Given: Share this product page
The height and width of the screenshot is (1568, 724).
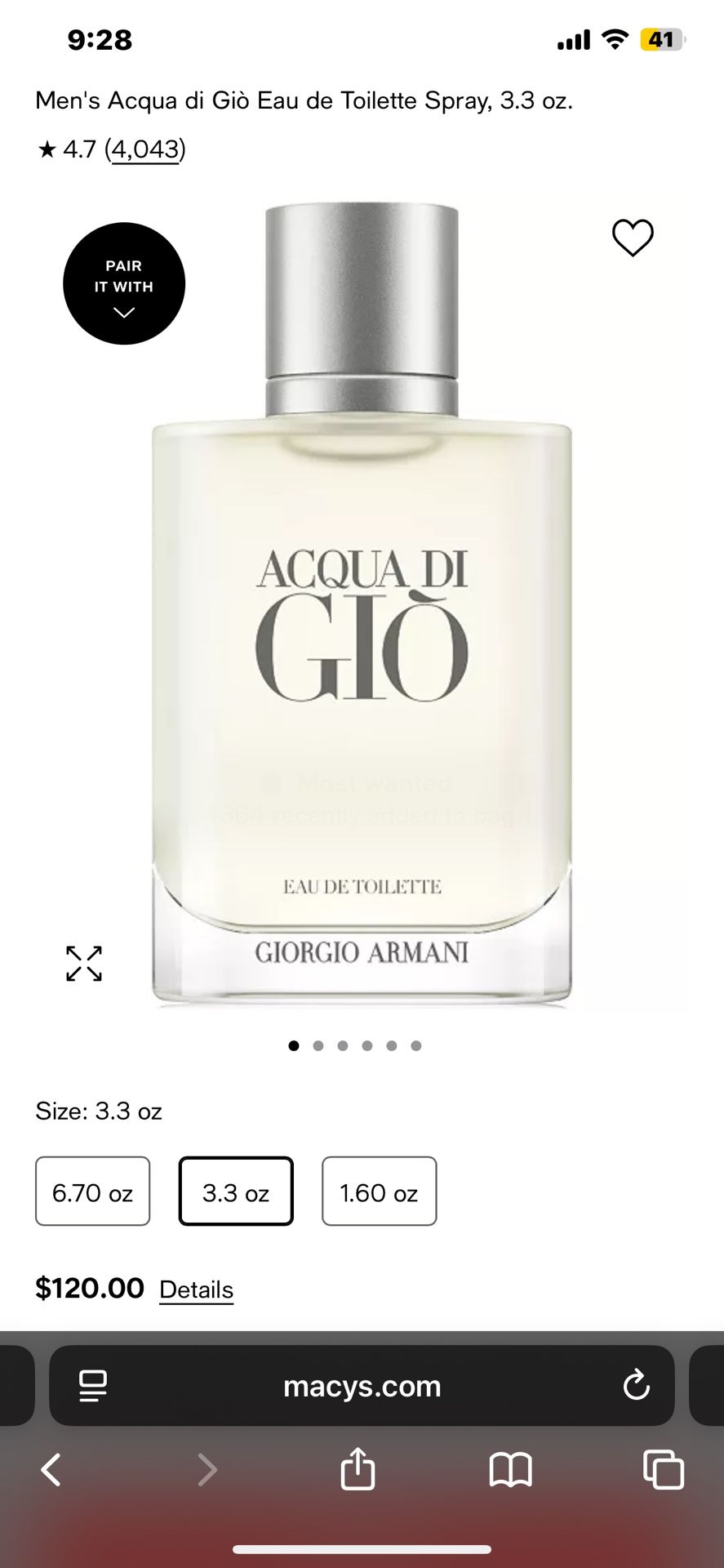Looking at the screenshot, I should point(358,1468).
